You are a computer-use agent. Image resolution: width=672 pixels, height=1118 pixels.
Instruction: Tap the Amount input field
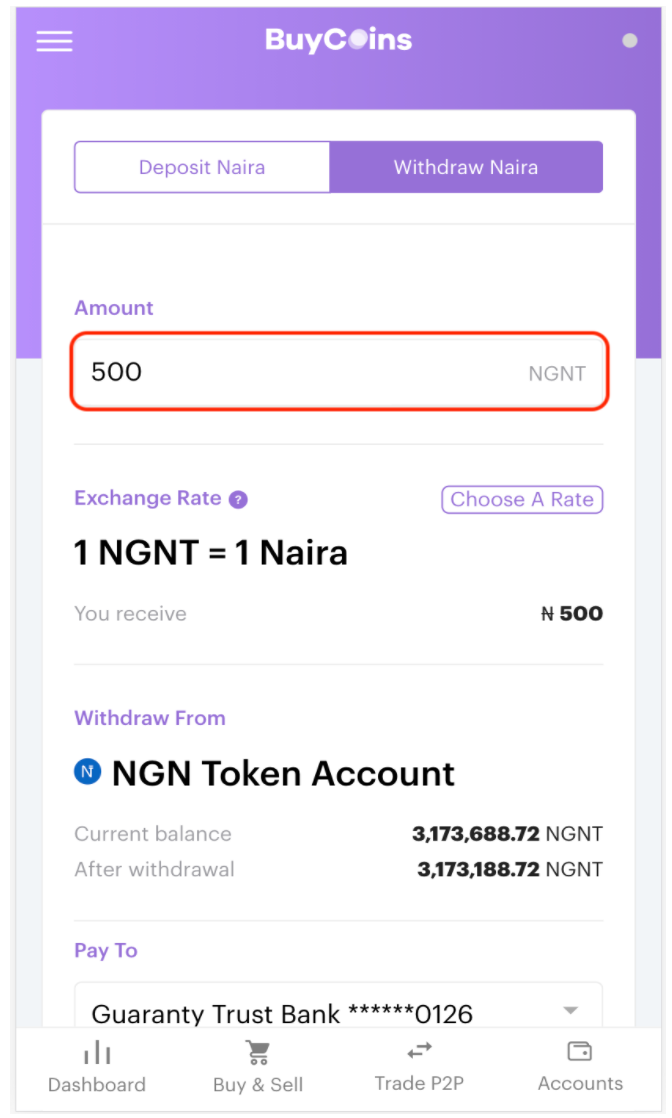[x=339, y=371]
